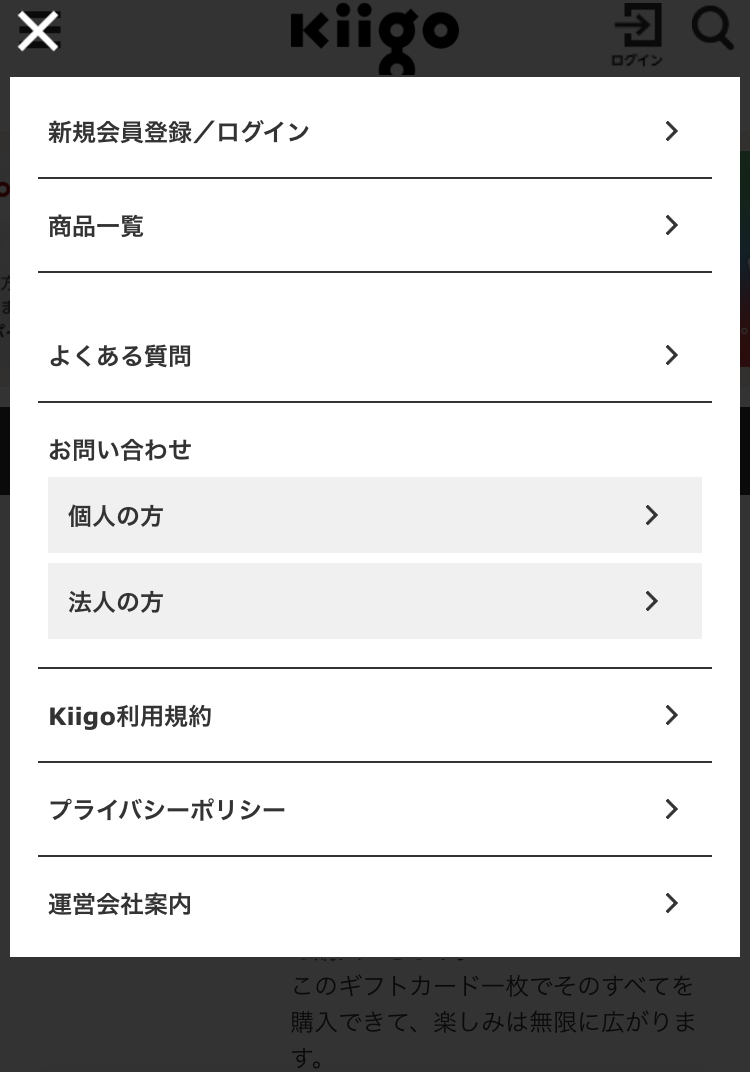The height and width of the screenshot is (1072, 750).
Task: Tap the ログイン icon at top right
Action: (x=637, y=30)
